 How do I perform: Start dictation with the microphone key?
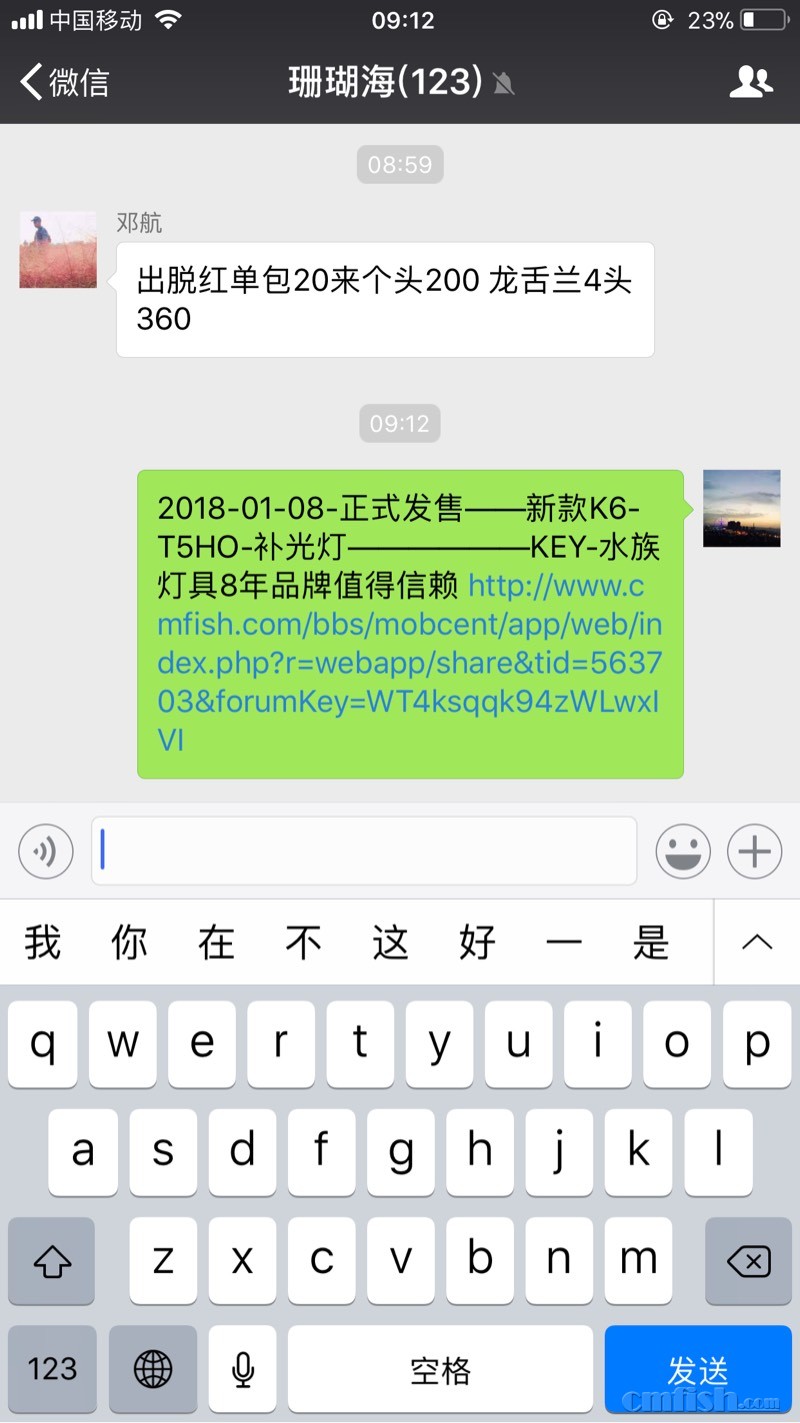(x=242, y=1369)
